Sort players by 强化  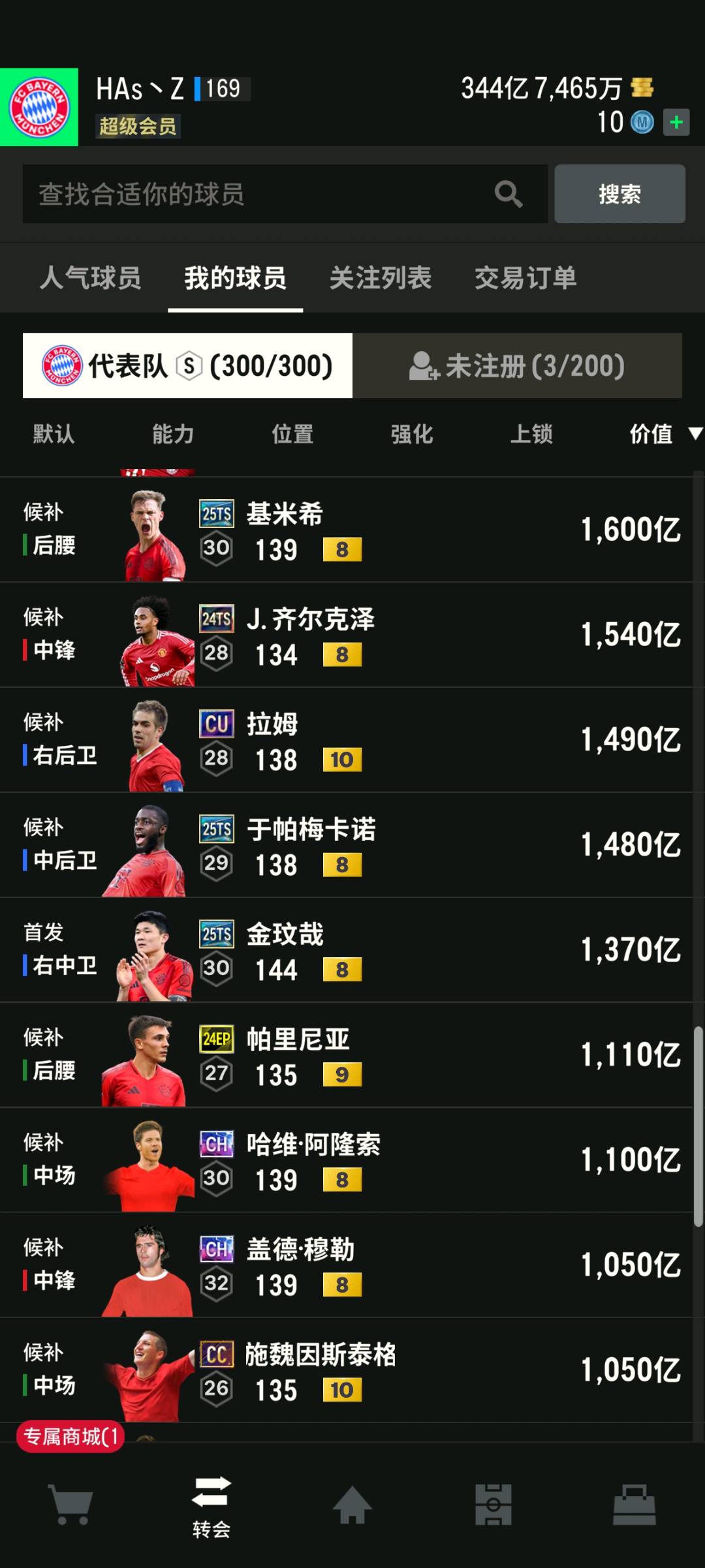pyautogui.click(x=412, y=434)
